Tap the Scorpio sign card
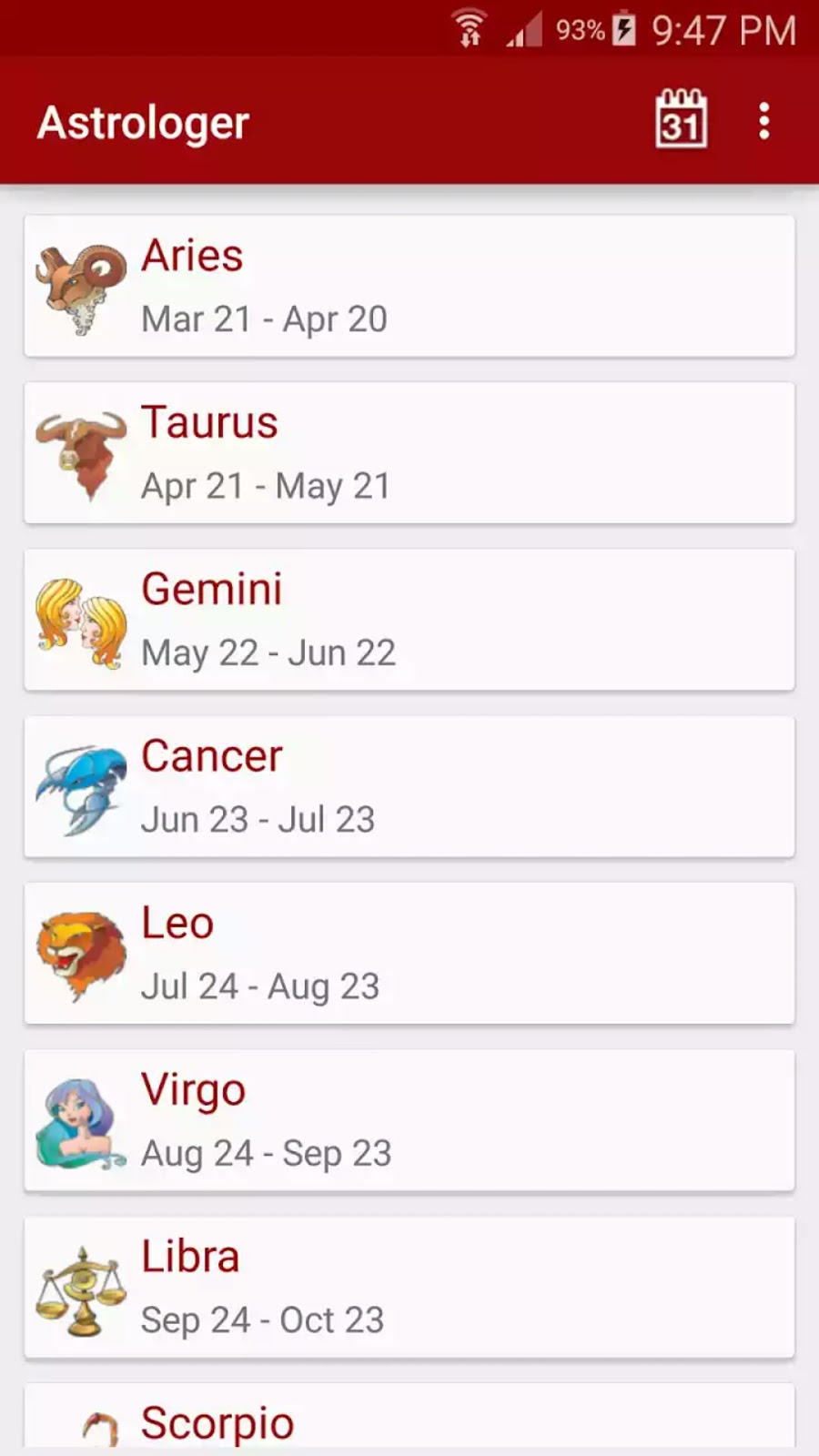 tap(409, 1420)
